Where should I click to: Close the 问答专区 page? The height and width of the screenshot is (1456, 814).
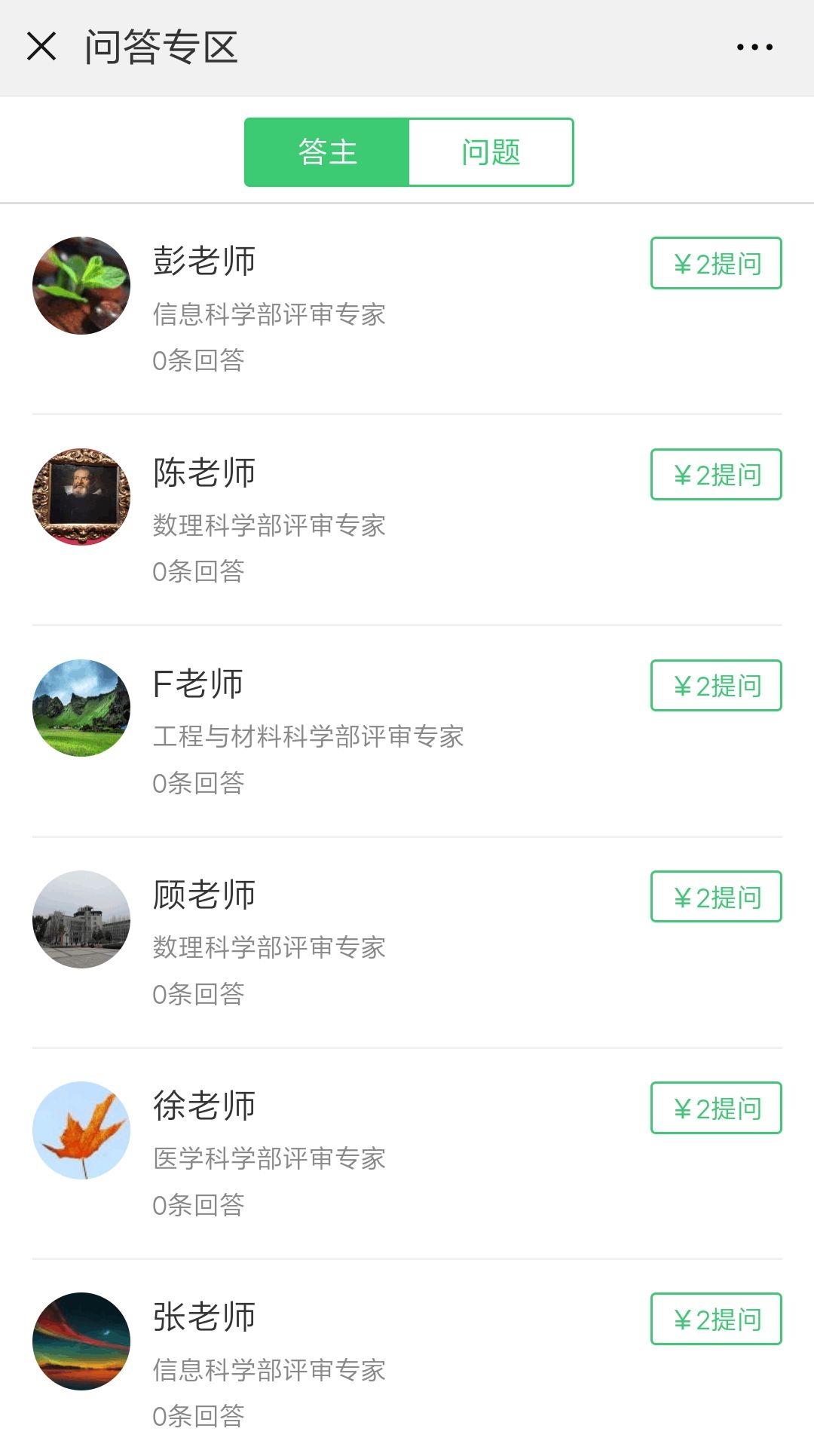(41, 47)
